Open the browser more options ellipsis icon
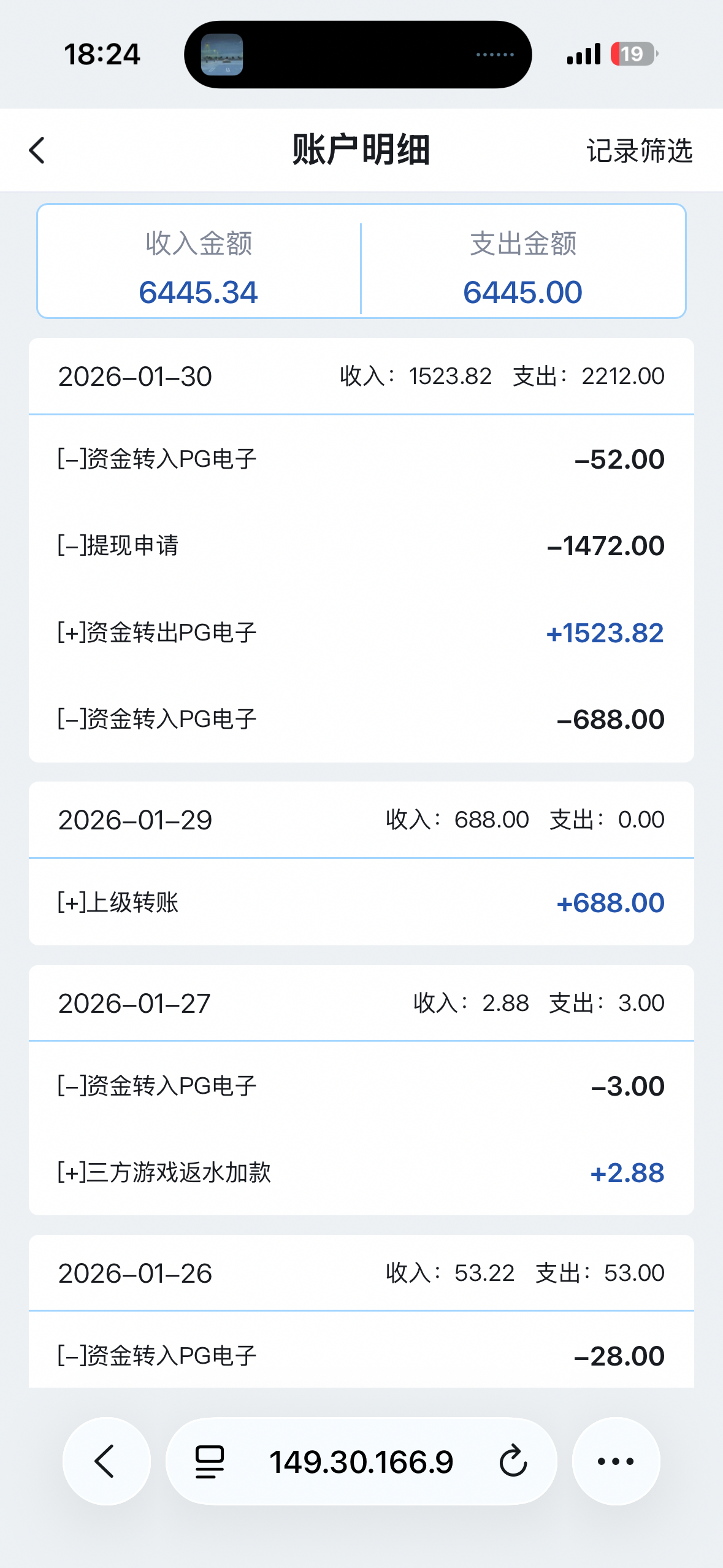 click(616, 1461)
